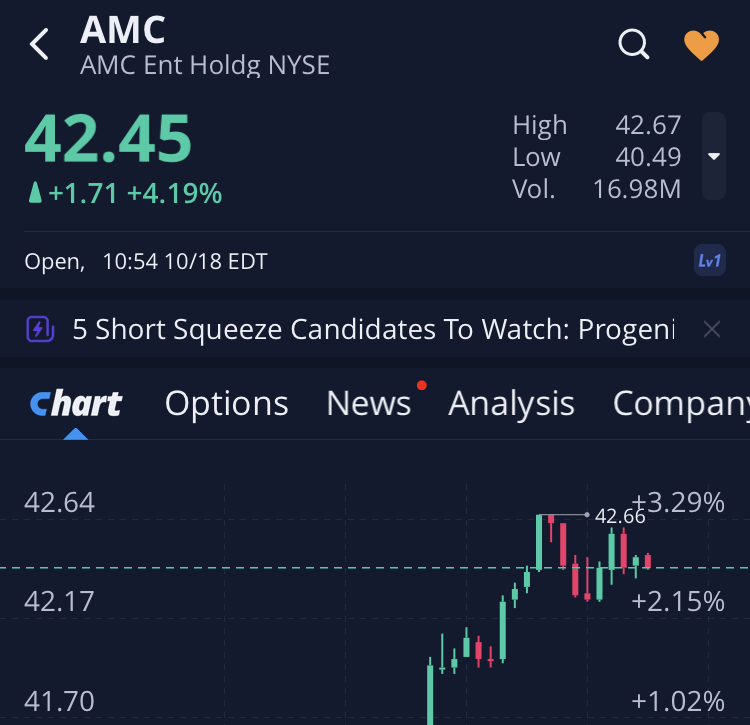View the Analysis tab
750x725 pixels.
(x=511, y=403)
